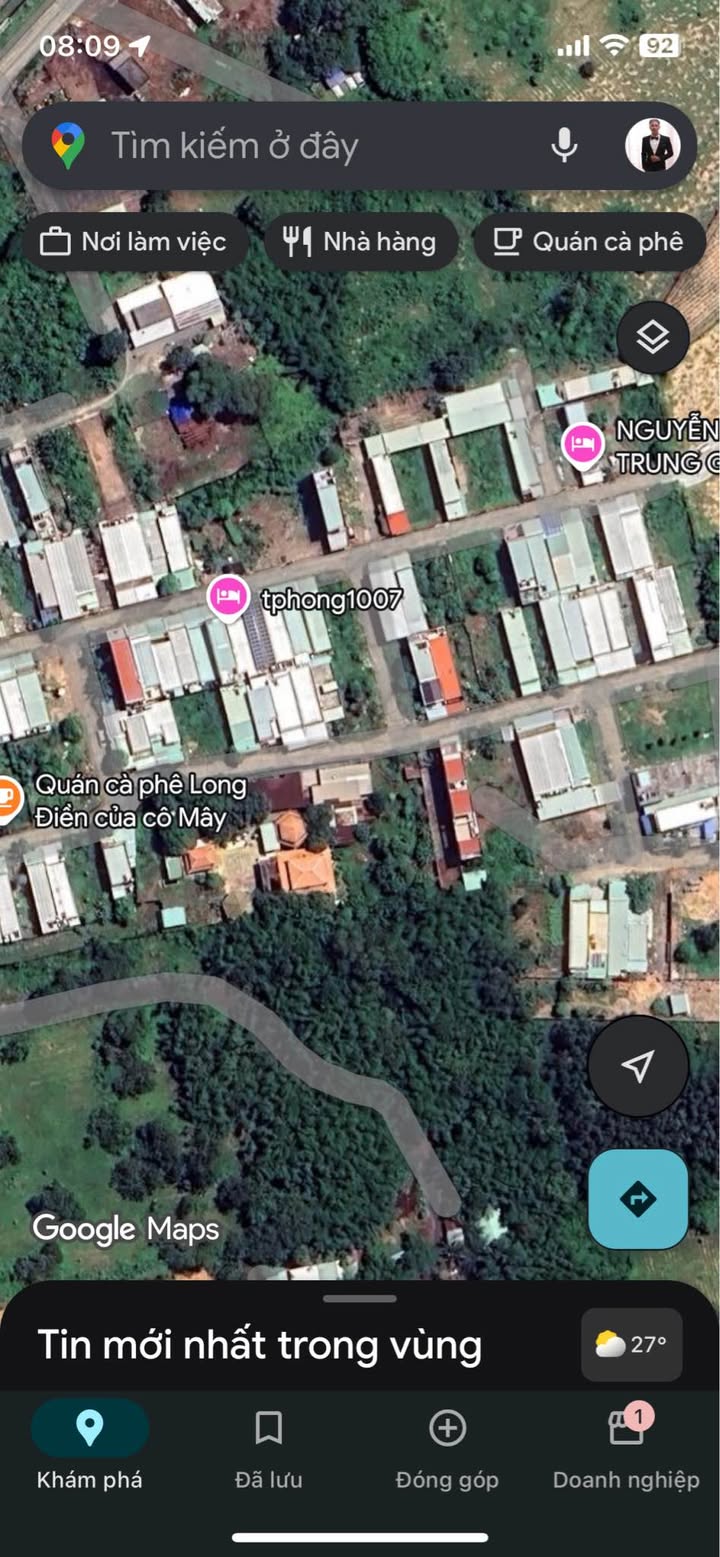Start voice search with the microphone
Viewport: 720px width, 1557px height.
[x=564, y=146]
